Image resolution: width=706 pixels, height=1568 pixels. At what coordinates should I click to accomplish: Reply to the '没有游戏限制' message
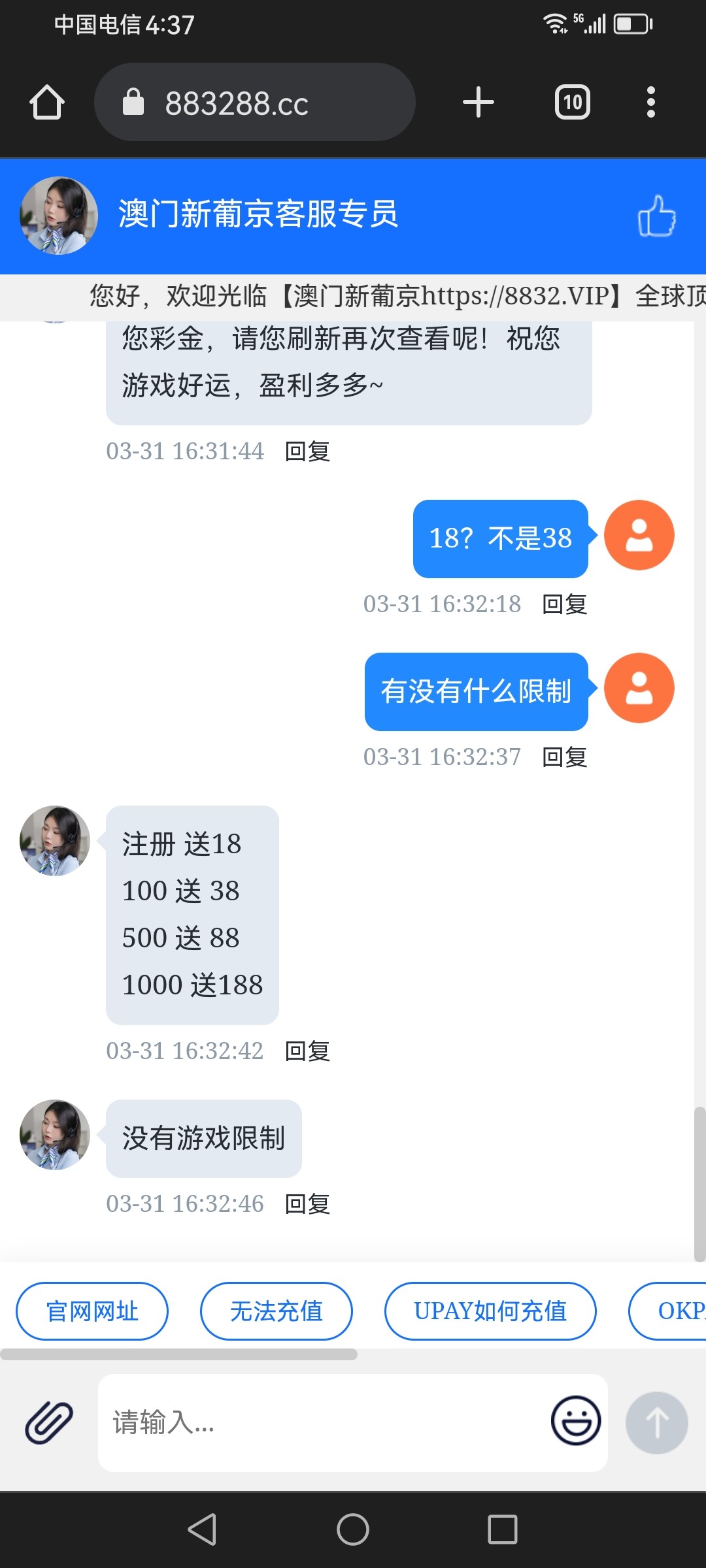click(307, 1204)
